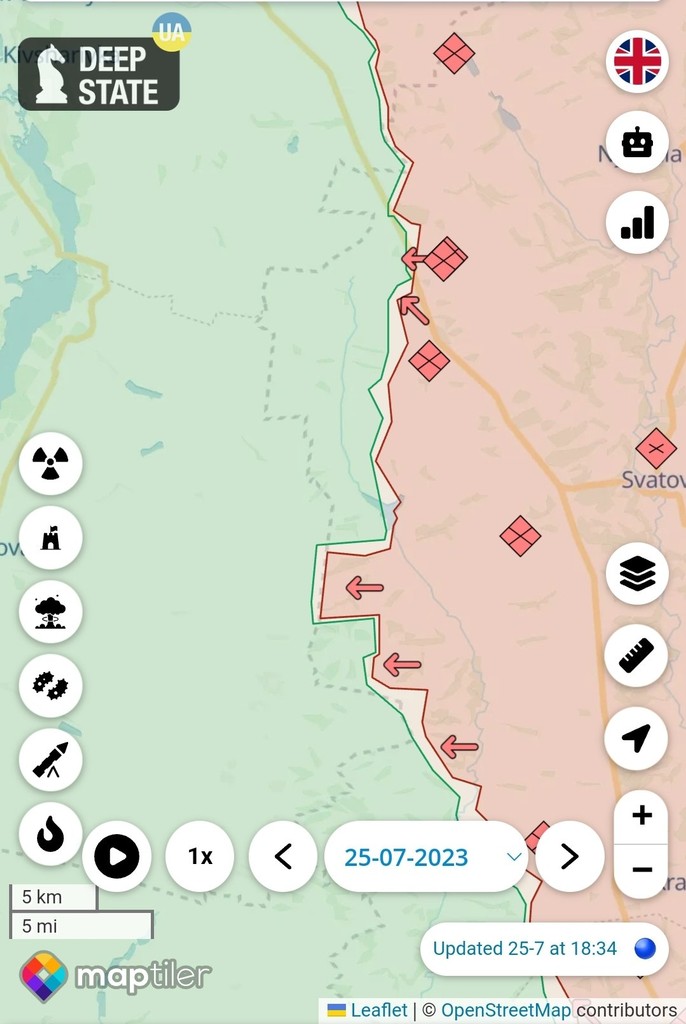The height and width of the screenshot is (1024, 686).
Task: Switch language using the UK flag button
Action: pos(637,61)
